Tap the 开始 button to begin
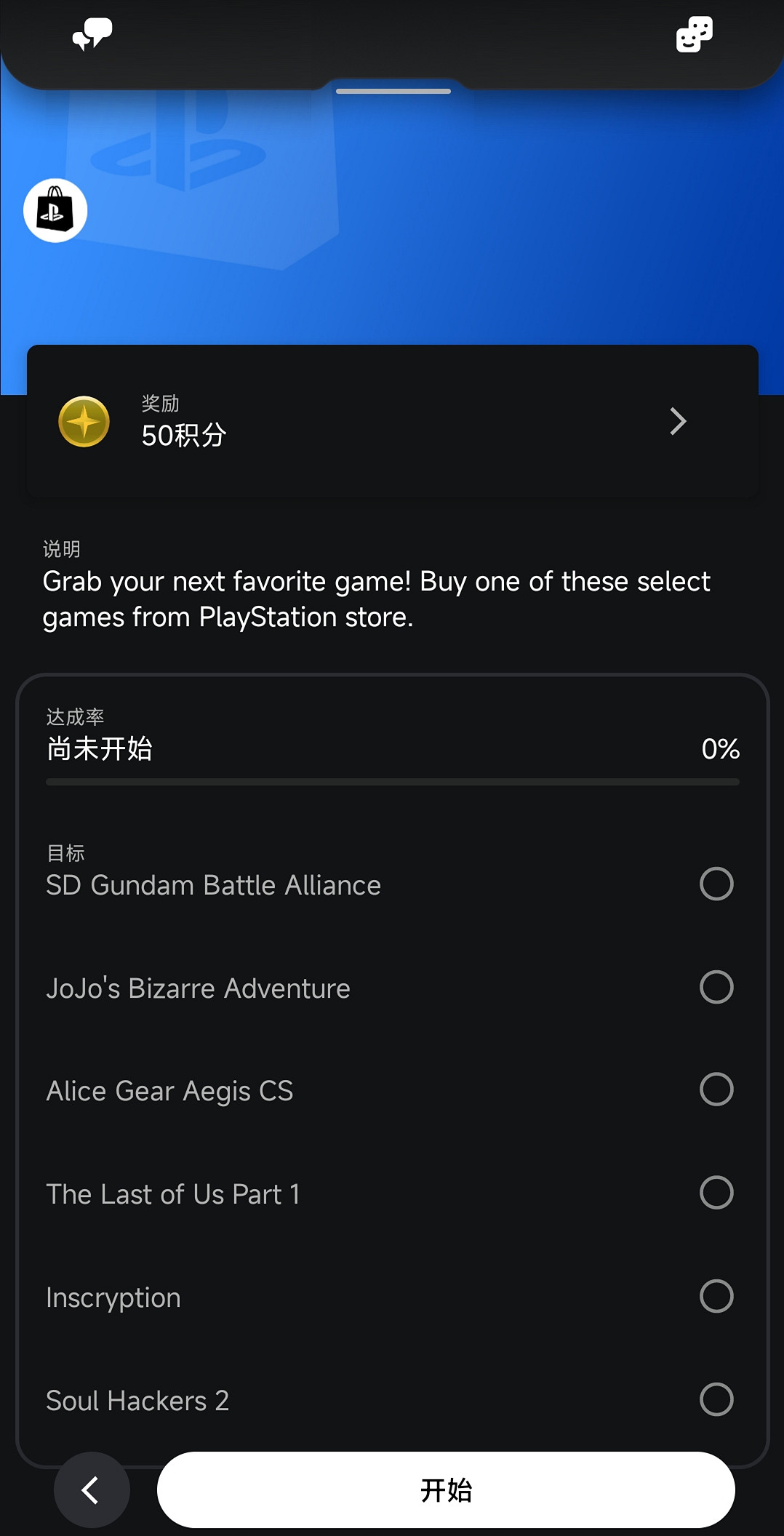 click(445, 1489)
